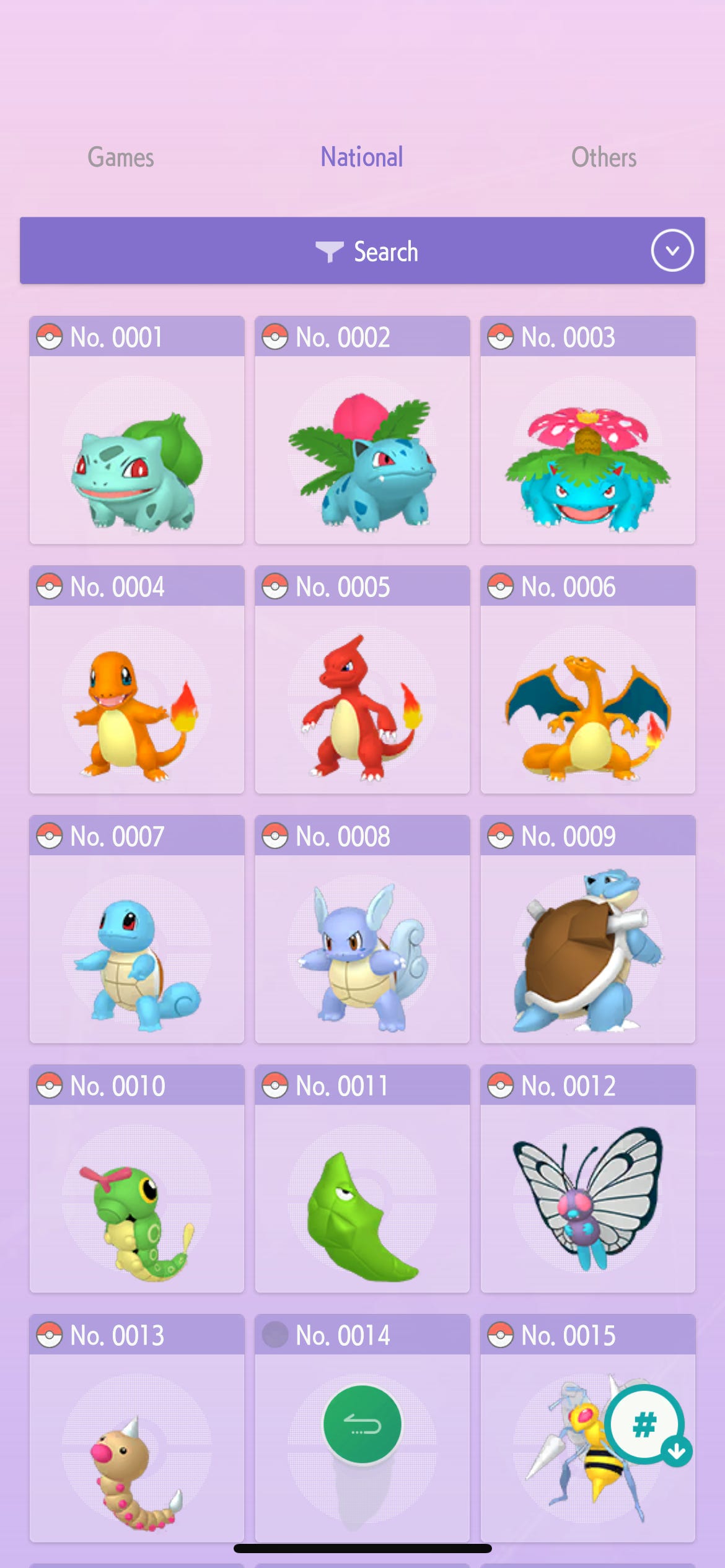Viewport: 725px width, 1568px height.
Task: Expand the search options chevron
Action: tap(672, 251)
